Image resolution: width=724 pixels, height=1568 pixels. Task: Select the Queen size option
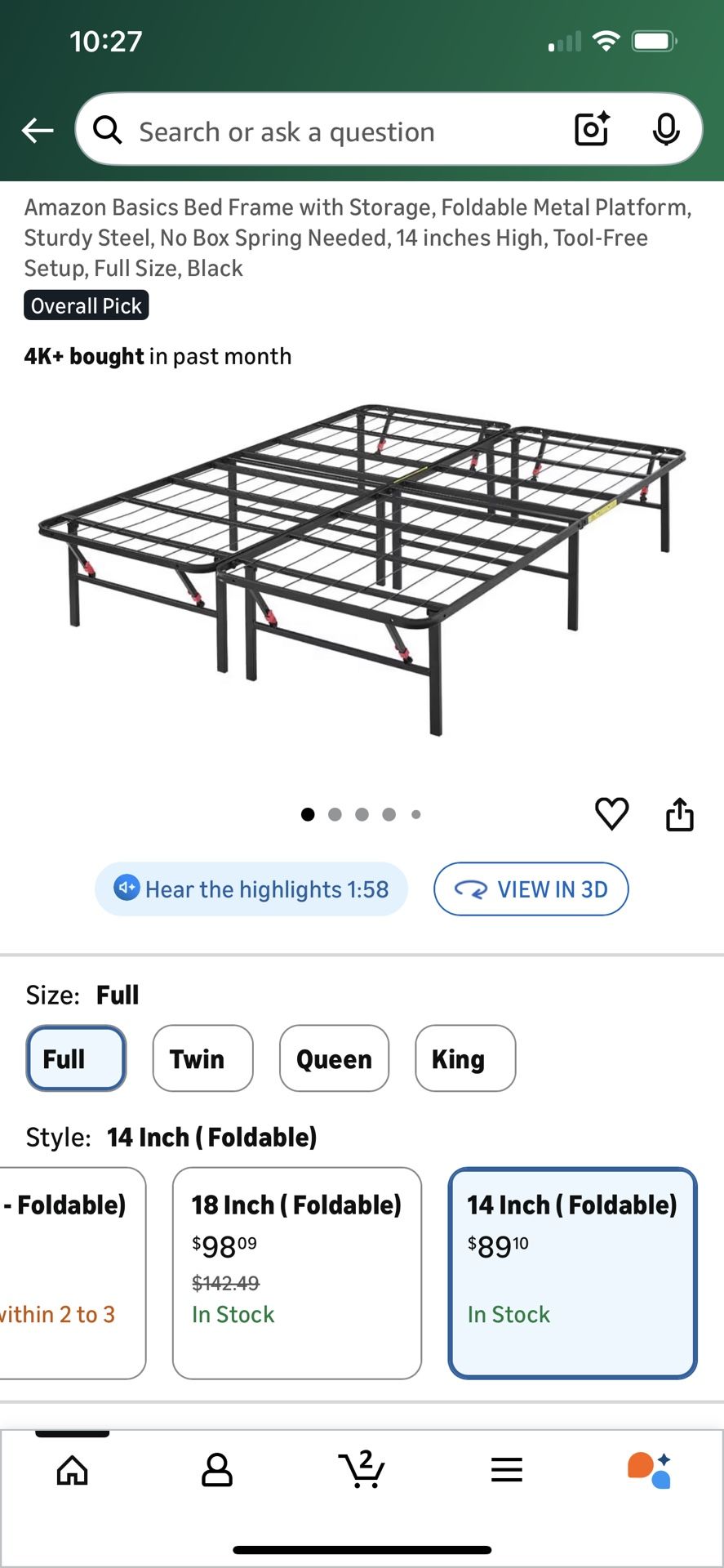pos(334,1058)
